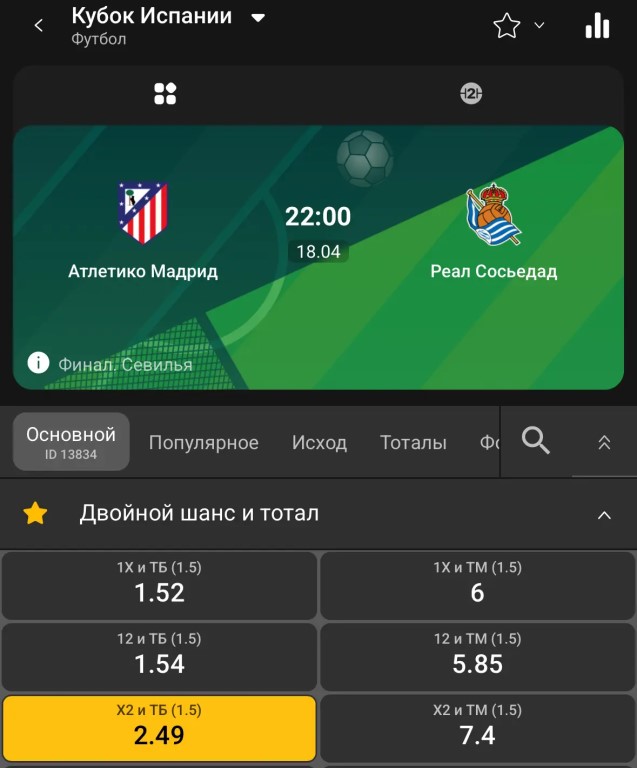637x768 pixels.
Task: Deselect X2 и ТБ (1.5) at 2.49
Action: click(x=159, y=728)
